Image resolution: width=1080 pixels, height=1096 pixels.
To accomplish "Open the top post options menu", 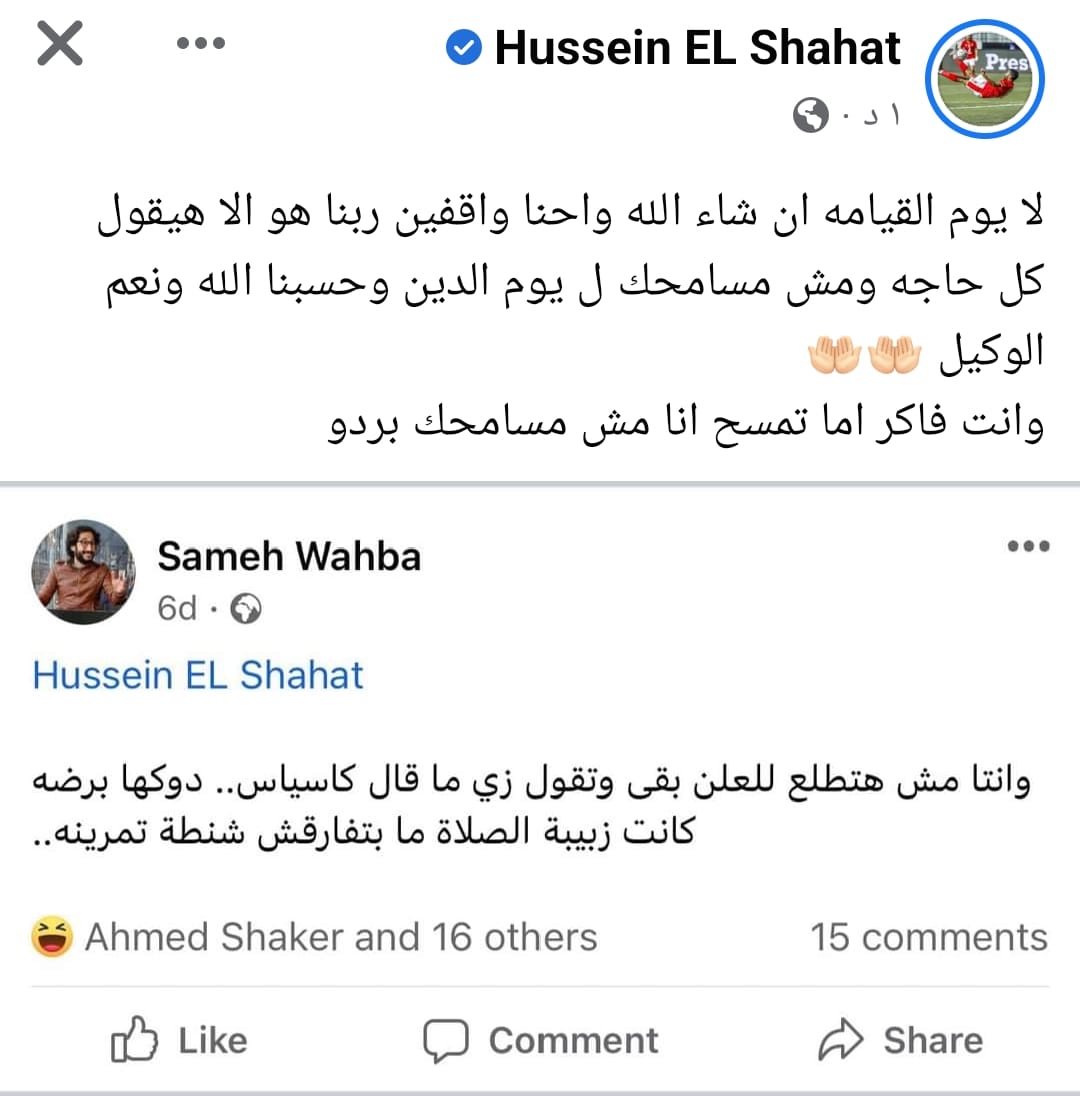I will click(x=200, y=44).
